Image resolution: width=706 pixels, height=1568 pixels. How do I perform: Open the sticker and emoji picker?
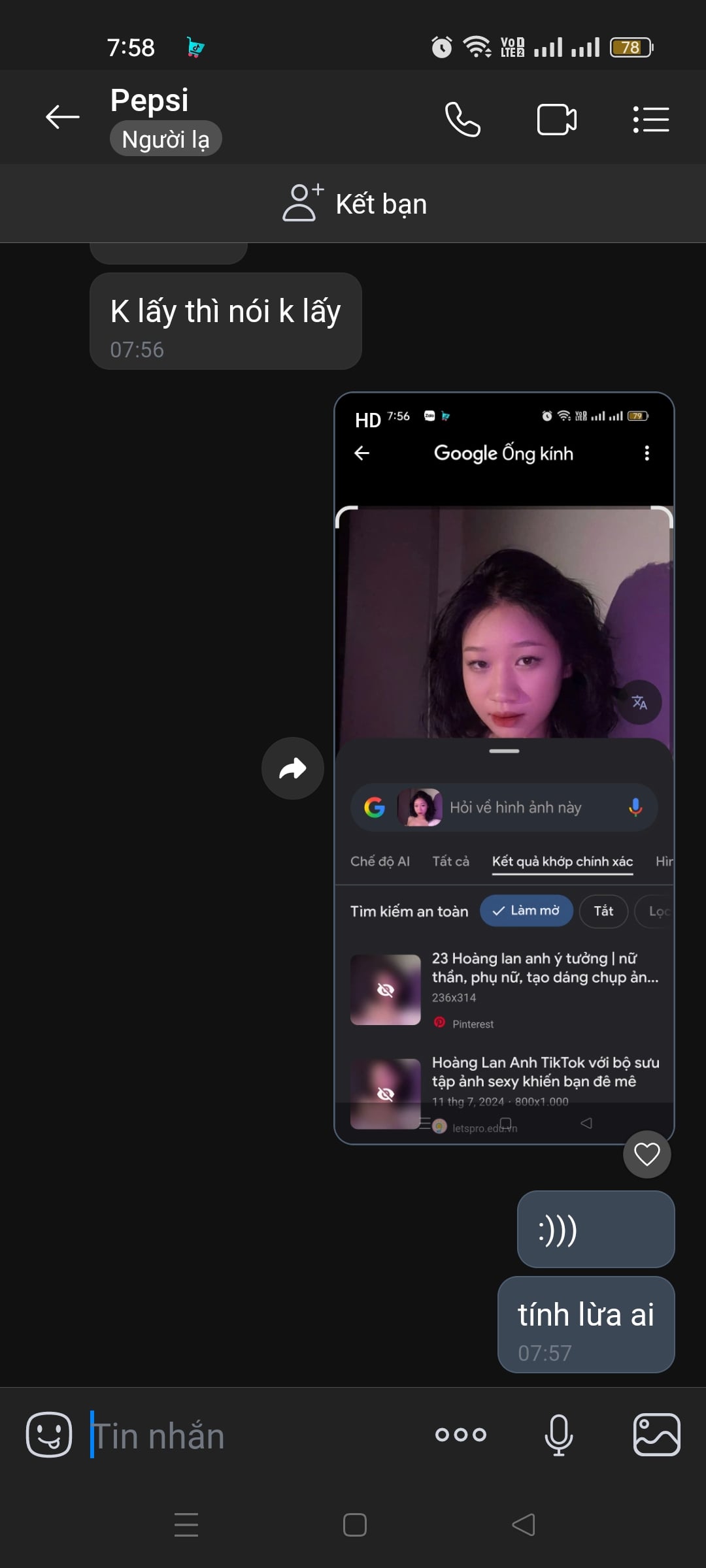[x=49, y=1435]
